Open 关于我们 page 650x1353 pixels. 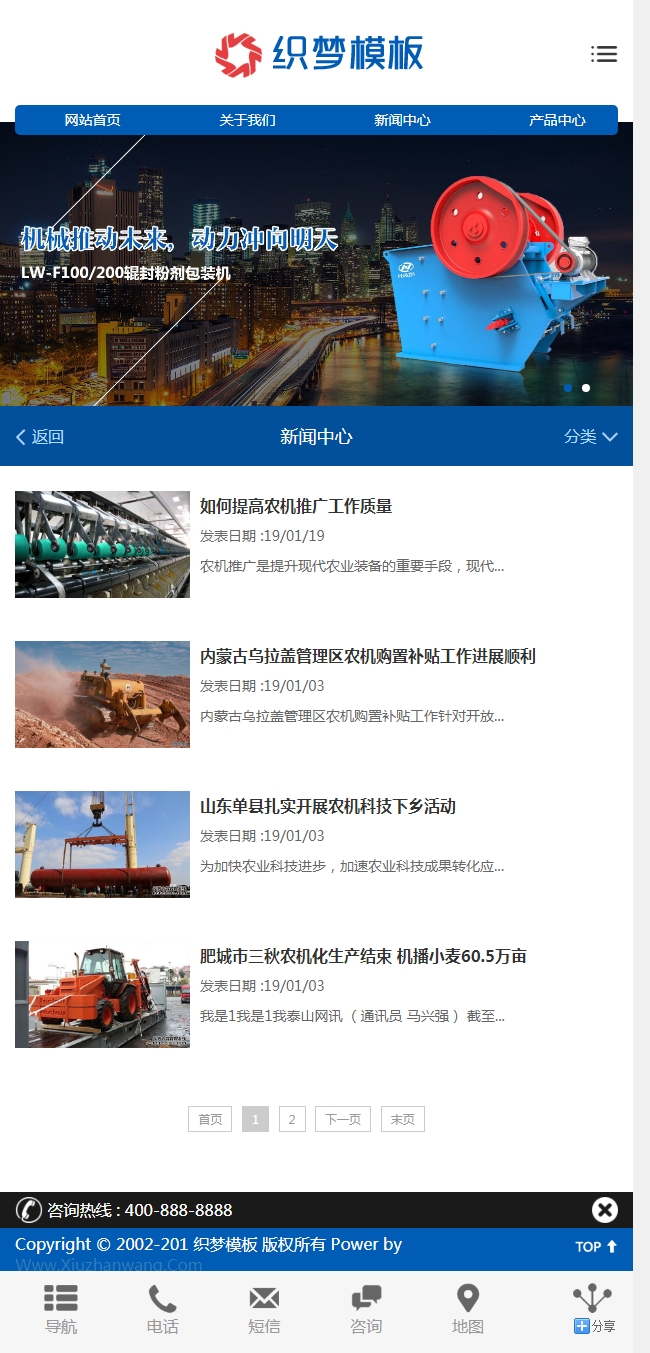pos(247,120)
